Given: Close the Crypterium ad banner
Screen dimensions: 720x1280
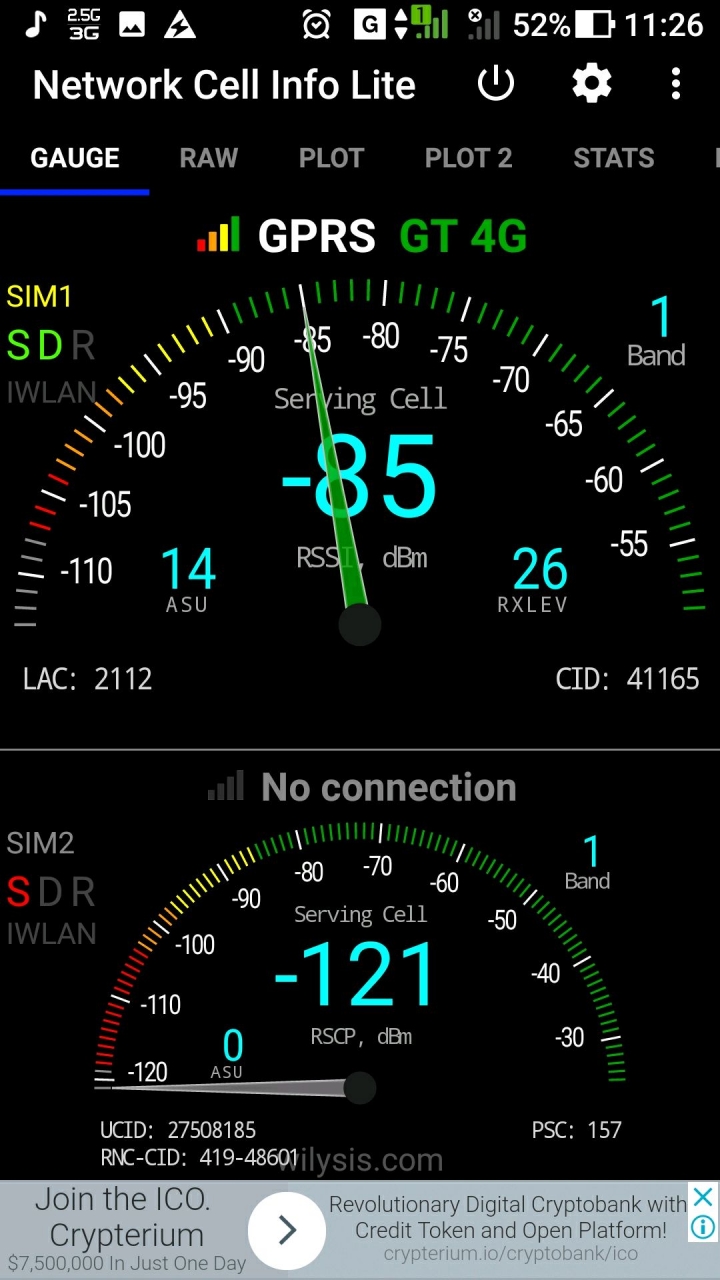Looking at the screenshot, I should click(x=704, y=1197).
